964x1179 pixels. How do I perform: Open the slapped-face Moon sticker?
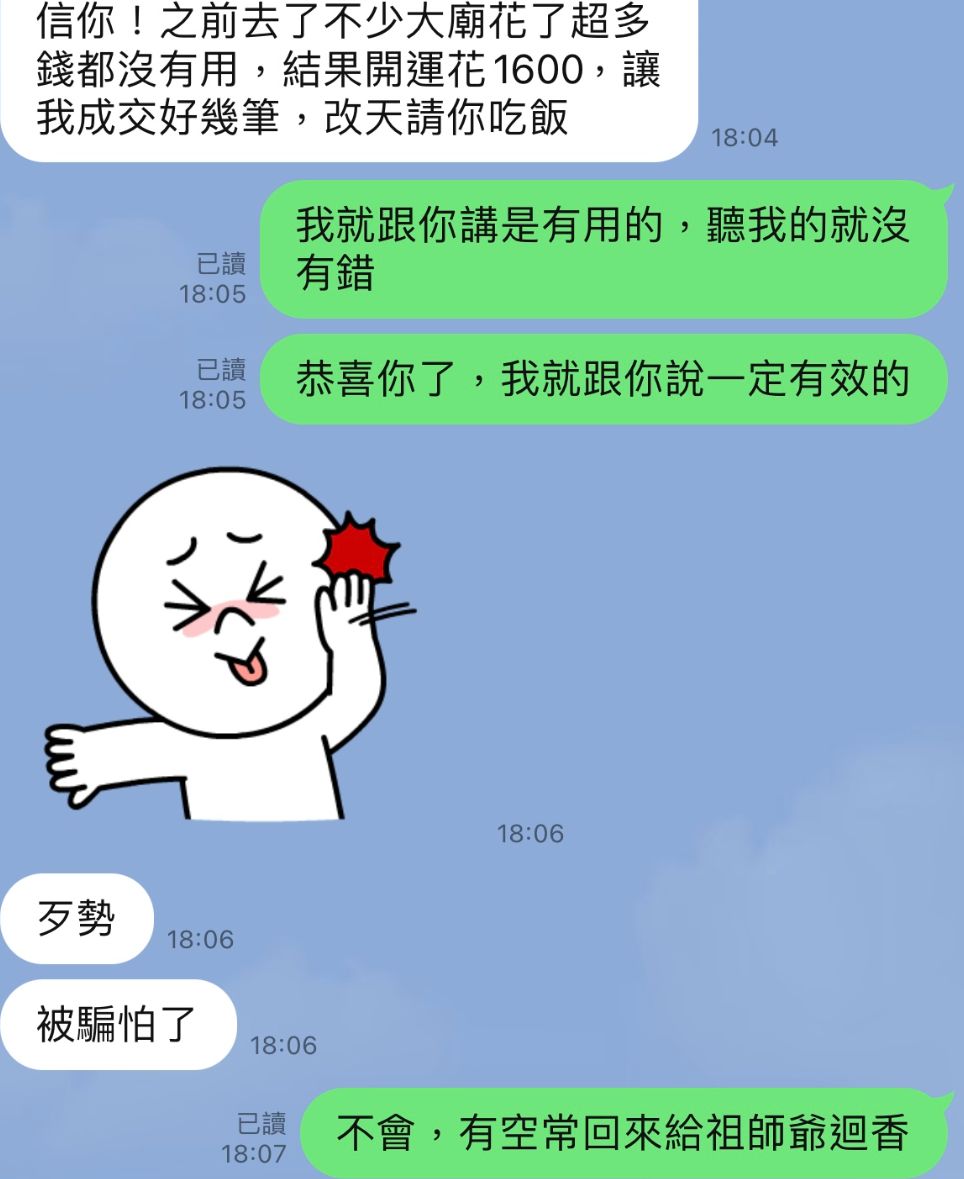[x=230, y=640]
